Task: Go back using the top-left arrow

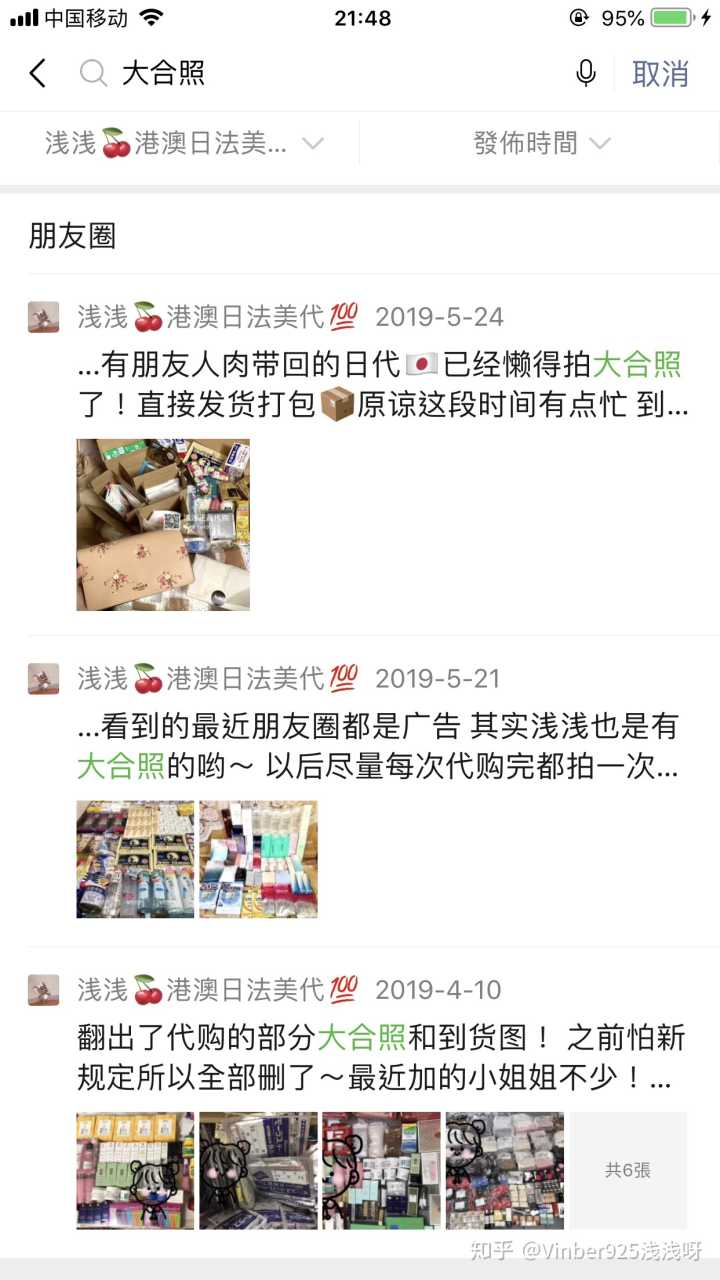Action: click(38, 73)
